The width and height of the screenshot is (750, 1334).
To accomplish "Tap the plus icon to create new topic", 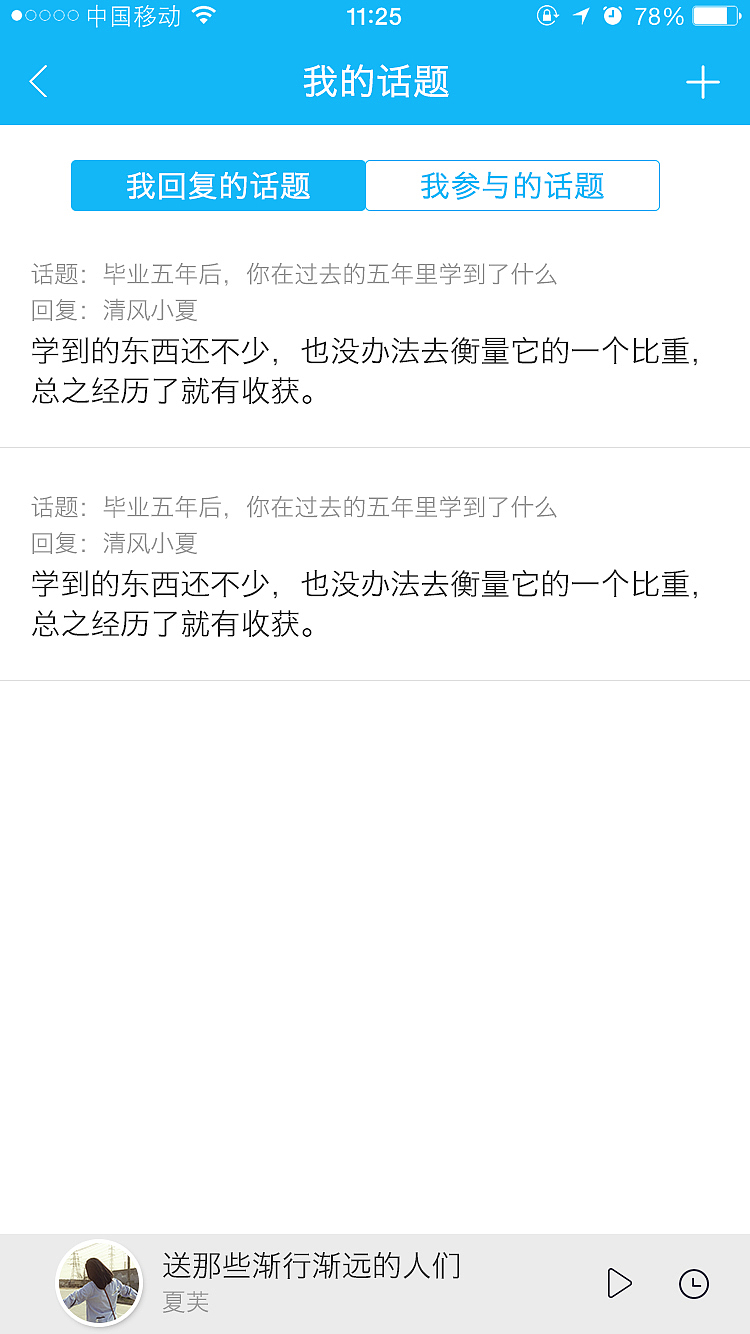I will click(703, 82).
